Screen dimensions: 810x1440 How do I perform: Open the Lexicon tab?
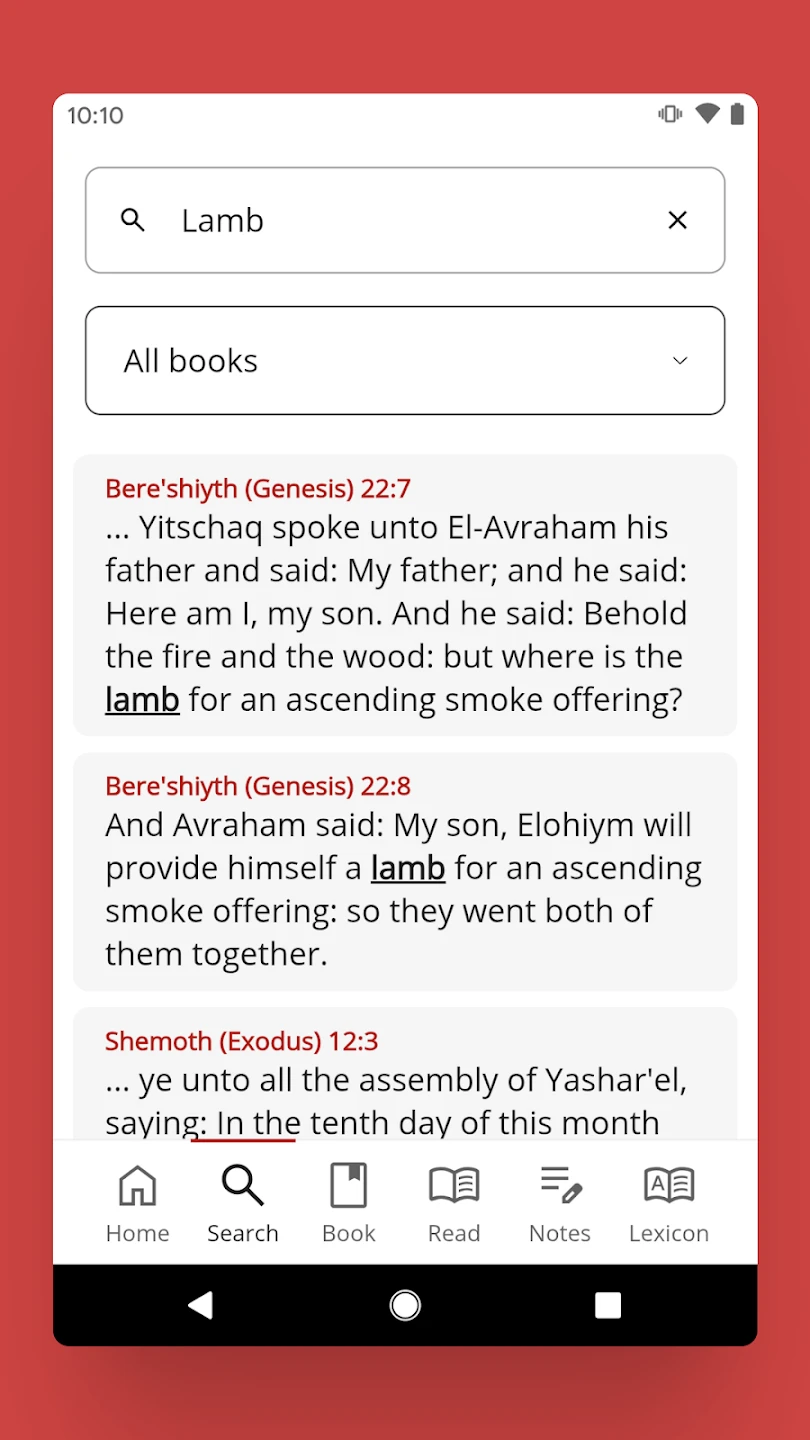pos(669,1203)
